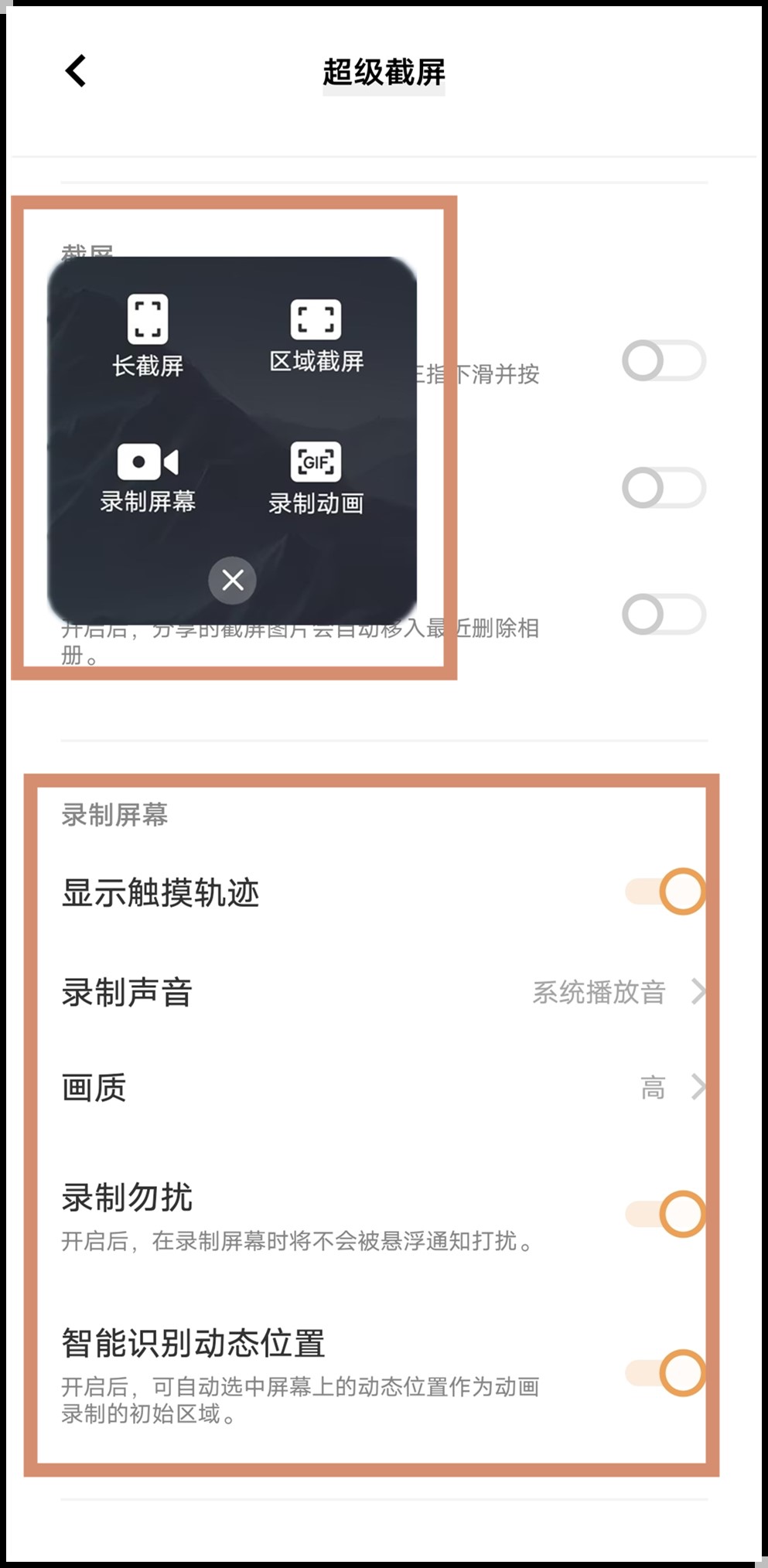
Task: Go back from 超级截屏 page
Action: (76, 71)
